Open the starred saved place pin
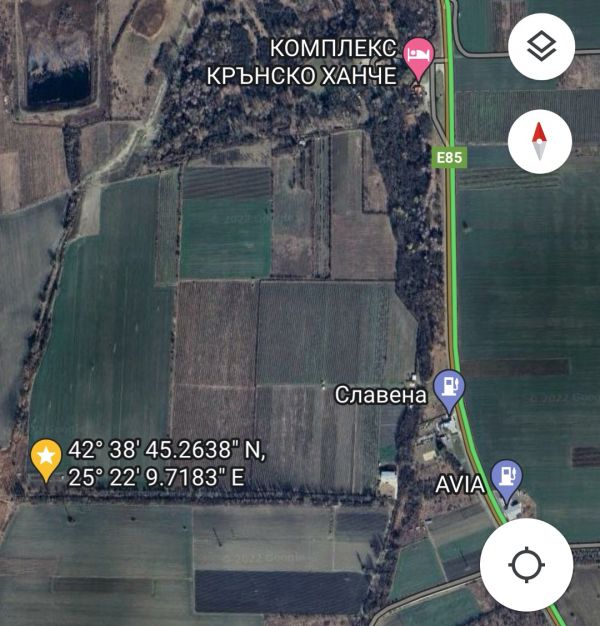Screen dimensions: 600x626 (x=46, y=459)
